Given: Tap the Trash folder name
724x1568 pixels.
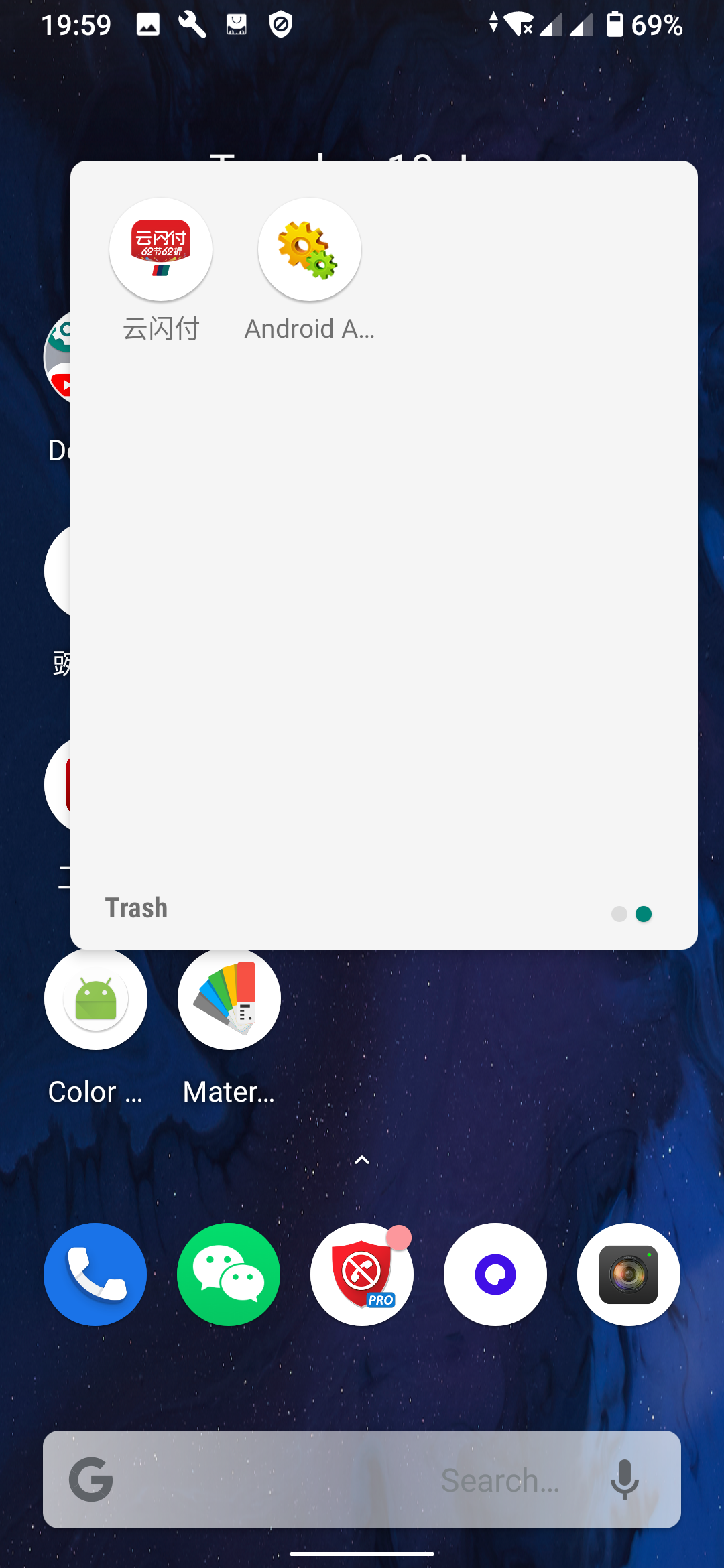Looking at the screenshot, I should pyautogui.click(x=136, y=908).
